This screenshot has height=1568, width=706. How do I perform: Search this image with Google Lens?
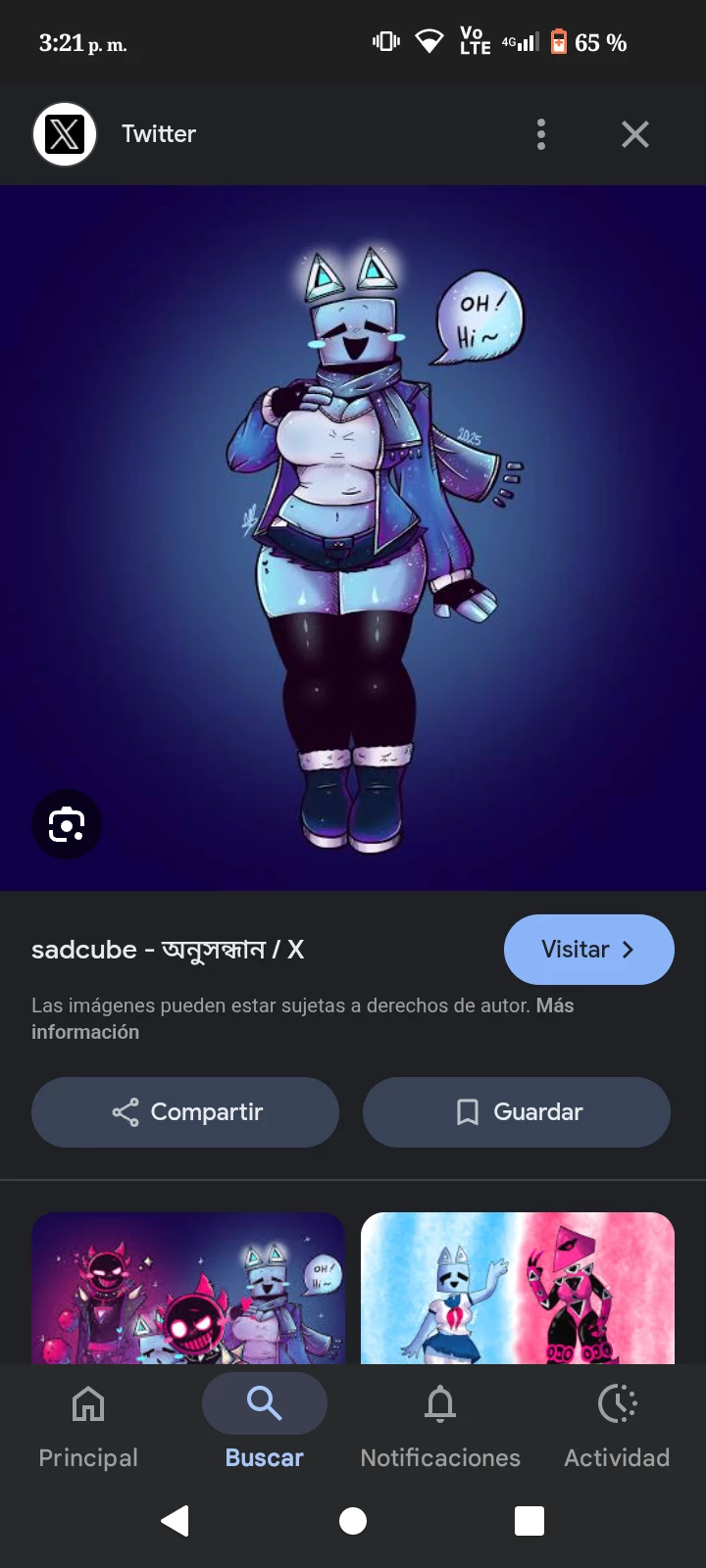click(67, 824)
